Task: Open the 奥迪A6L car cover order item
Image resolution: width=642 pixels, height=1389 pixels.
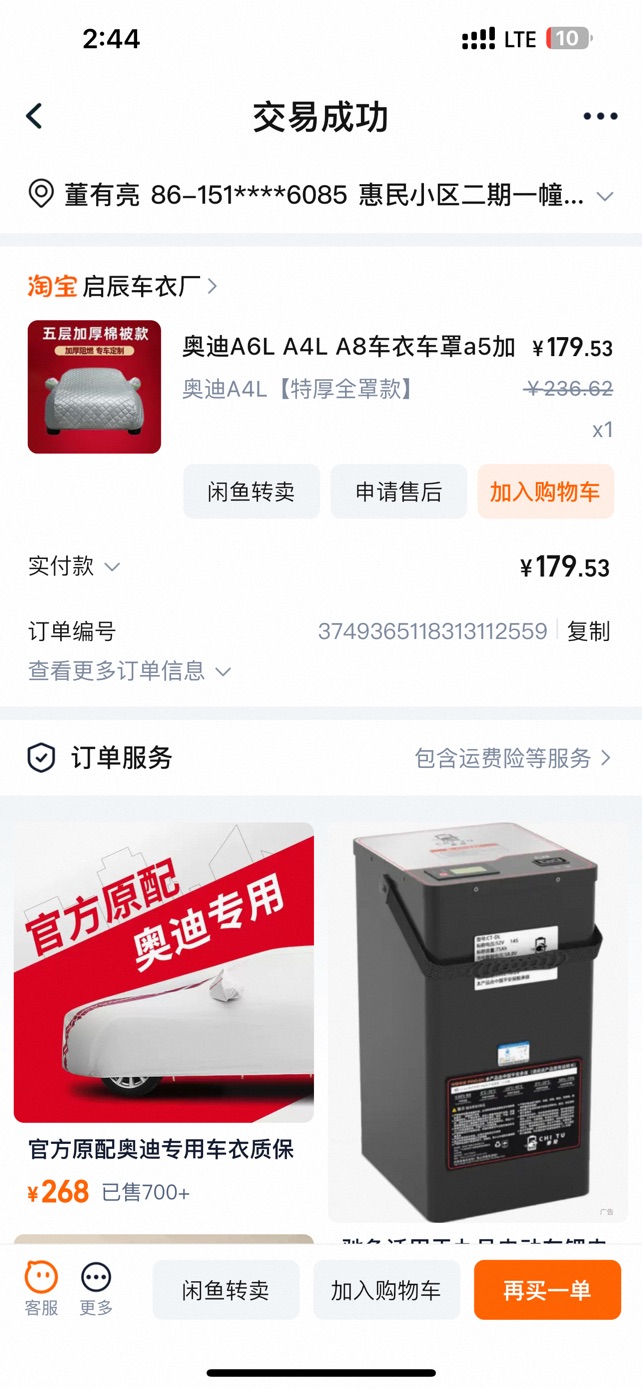Action: click(x=348, y=348)
